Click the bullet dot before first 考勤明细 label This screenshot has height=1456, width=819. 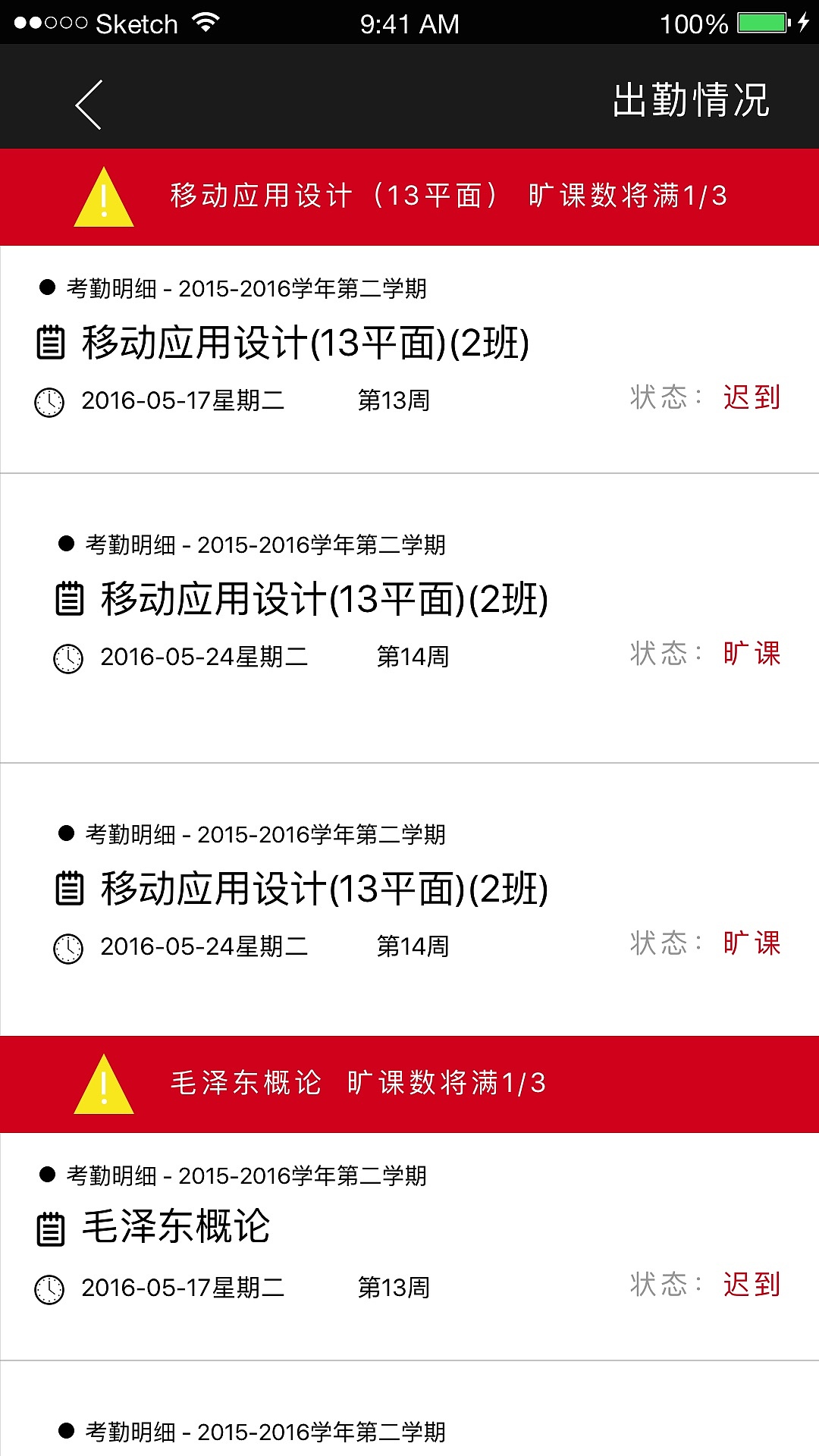tap(45, 287)
